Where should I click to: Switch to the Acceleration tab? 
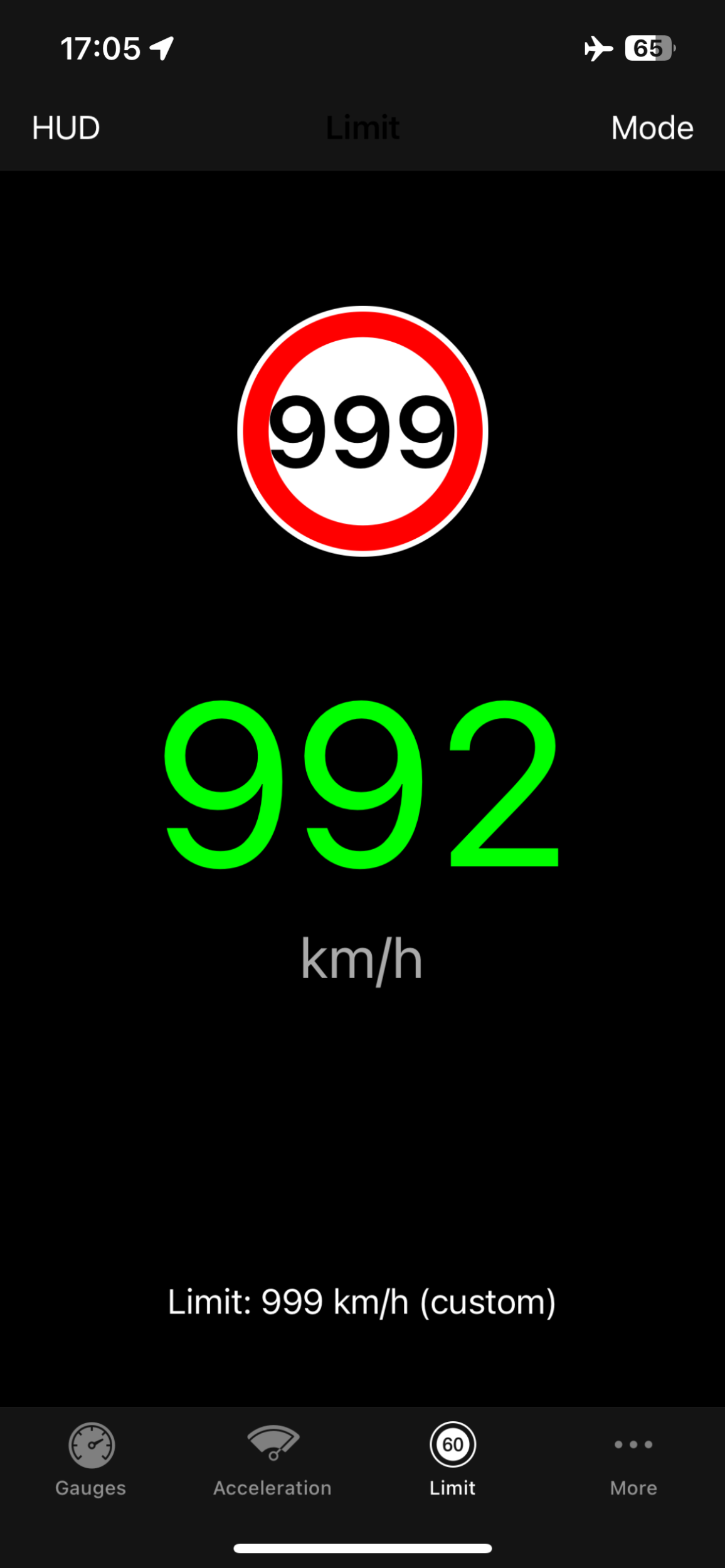[272, 1459]
